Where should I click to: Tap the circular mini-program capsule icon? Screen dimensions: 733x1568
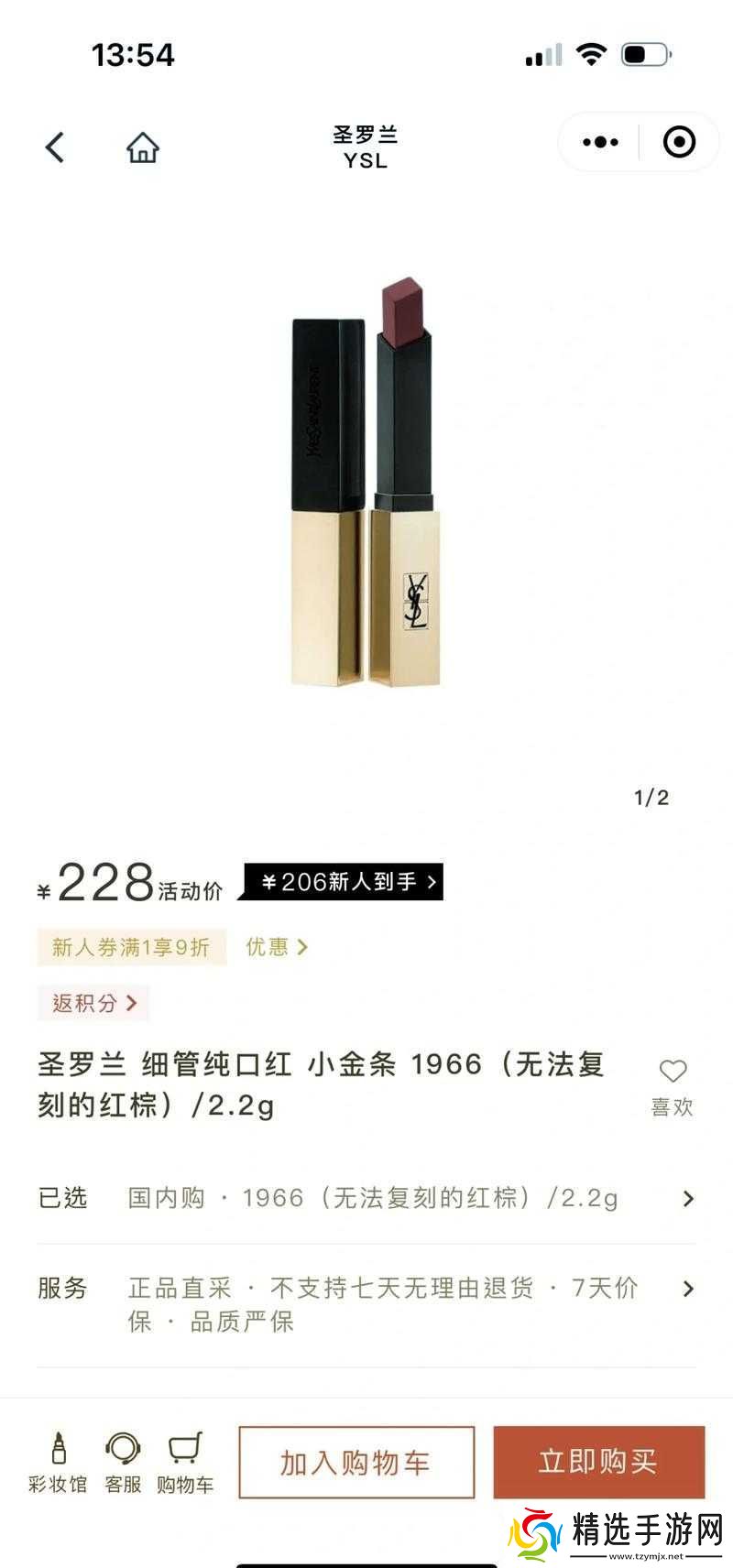pyautogui.click(x=679, y=143)
